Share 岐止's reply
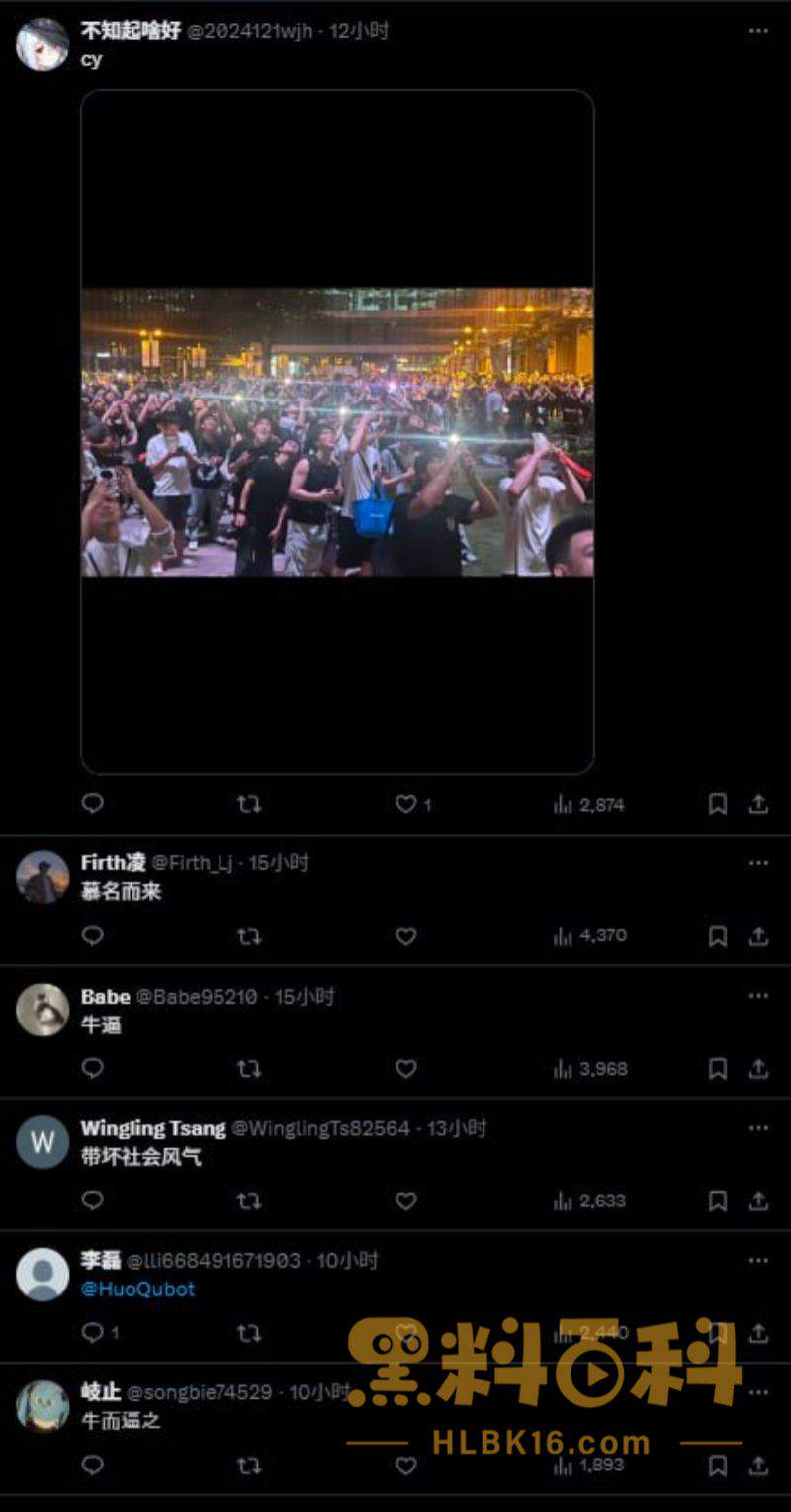 point(758,1466)
